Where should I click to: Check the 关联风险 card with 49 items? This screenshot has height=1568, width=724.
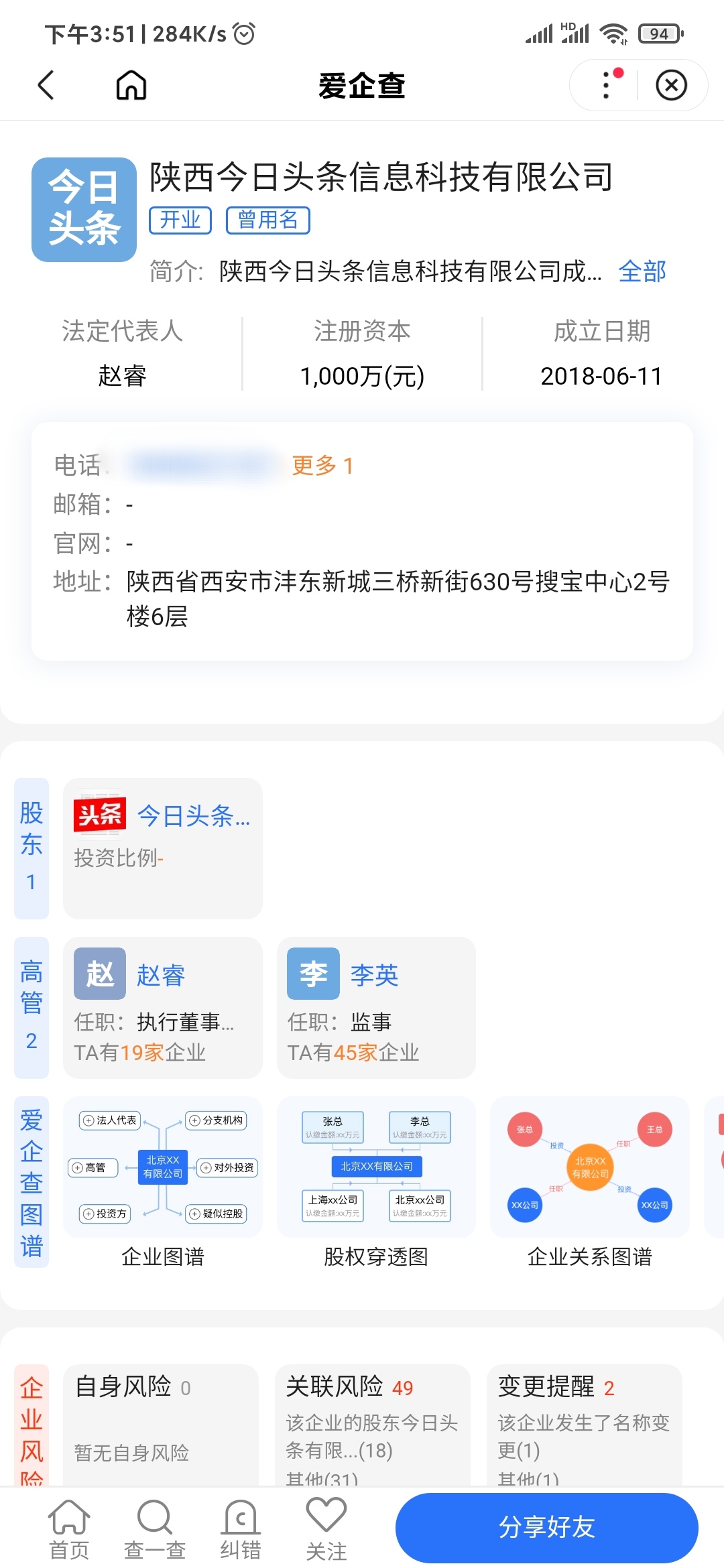(373, 1424)
